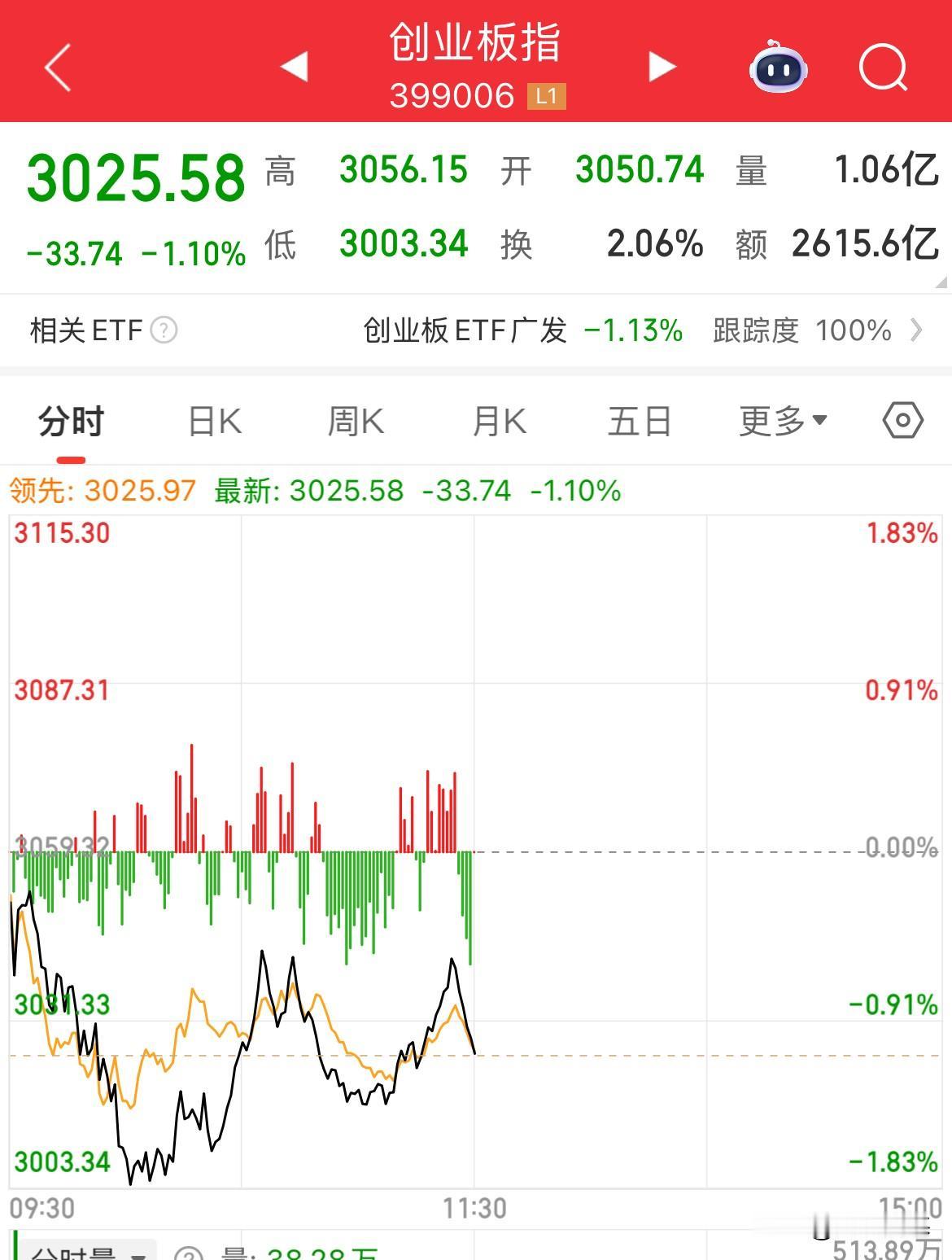Open the robot AI assistant
The image size is (952, 1260).
[x=778, y=67]
